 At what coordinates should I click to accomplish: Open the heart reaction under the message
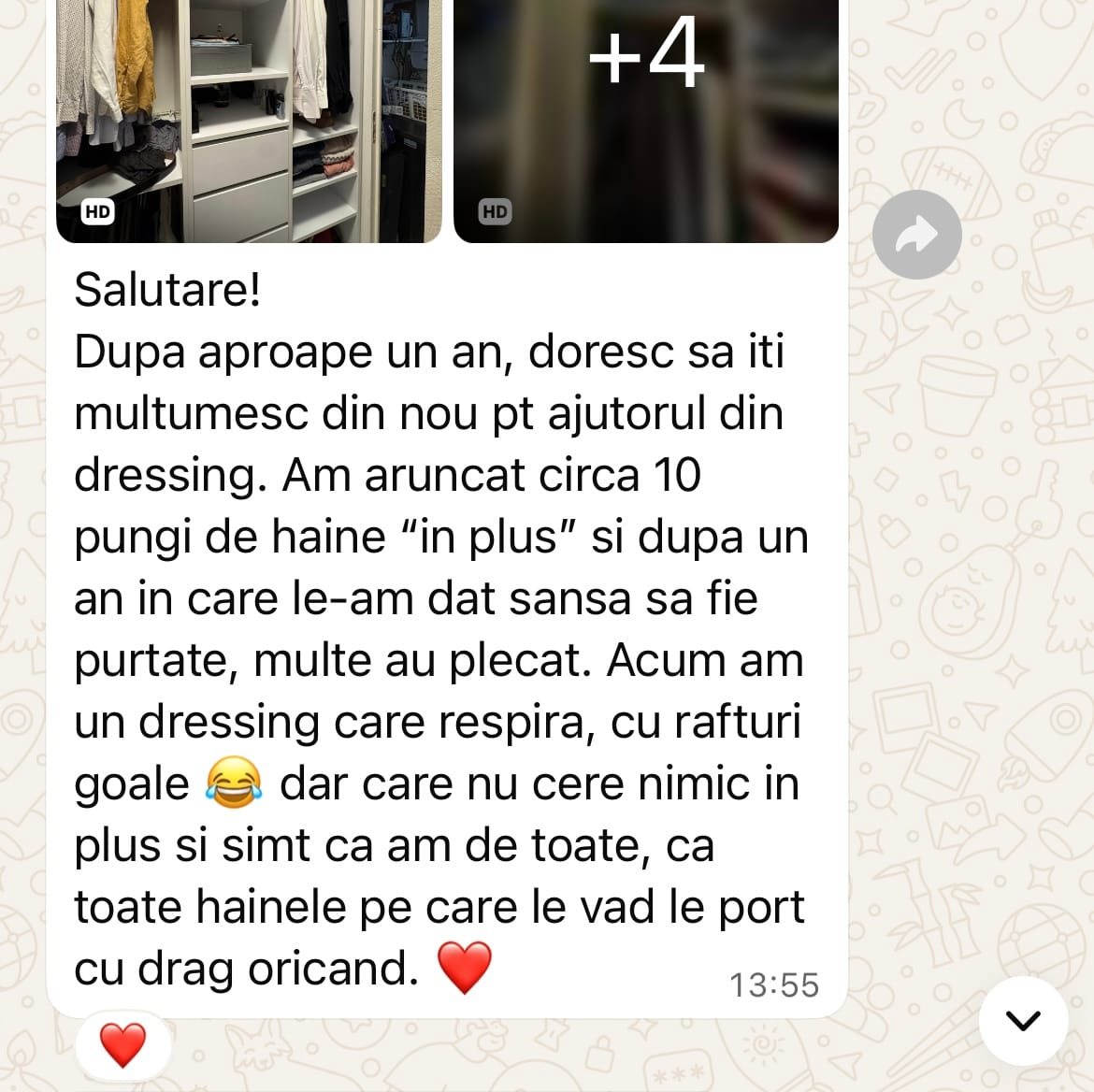pyautogui.click(x=123, y=1044)
